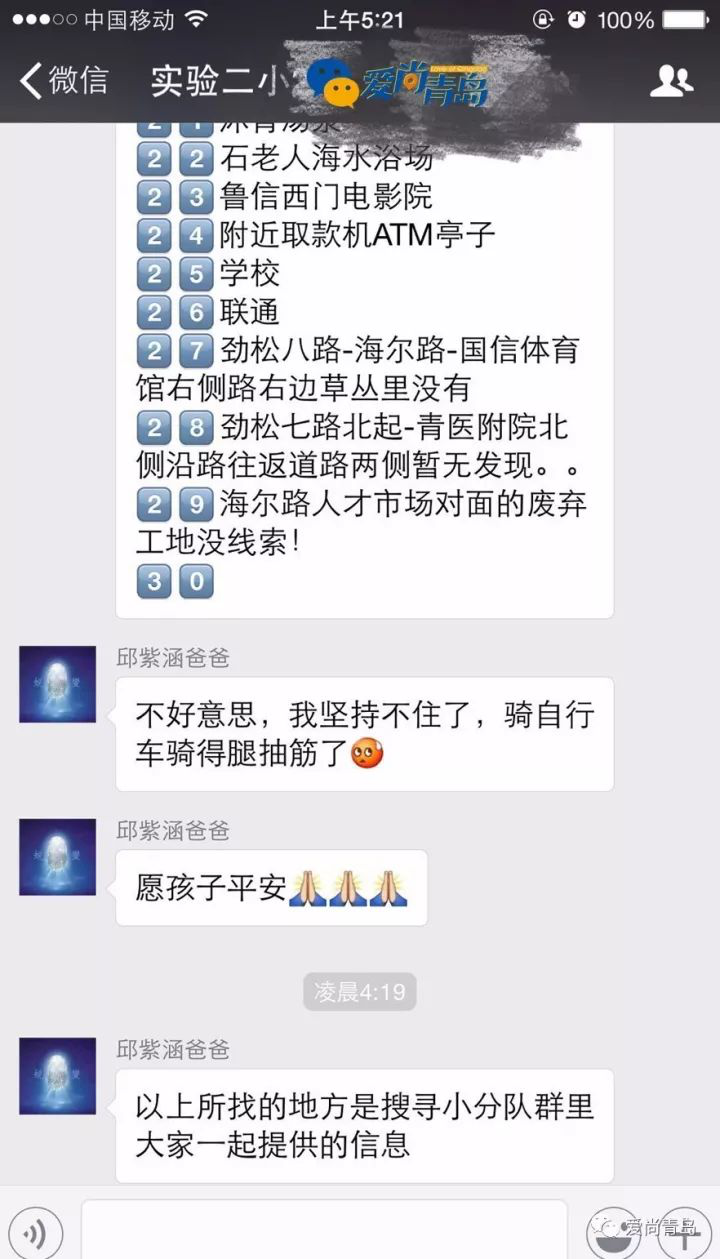Screen dimensions: 720x1259
Task: Select the voice message icon in chat bar
Action: tap(34, 1231)
